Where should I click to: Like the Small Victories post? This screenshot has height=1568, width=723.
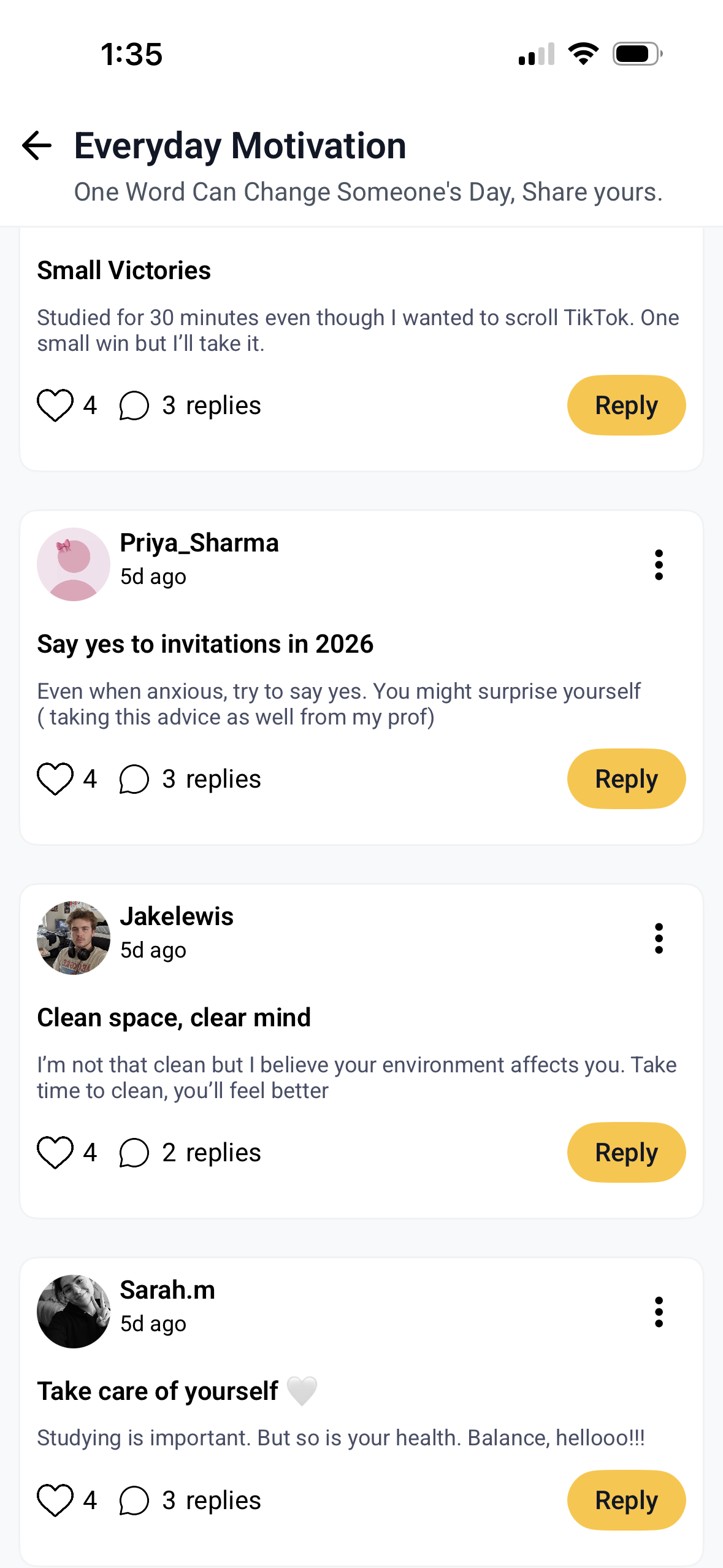[55, 405]
